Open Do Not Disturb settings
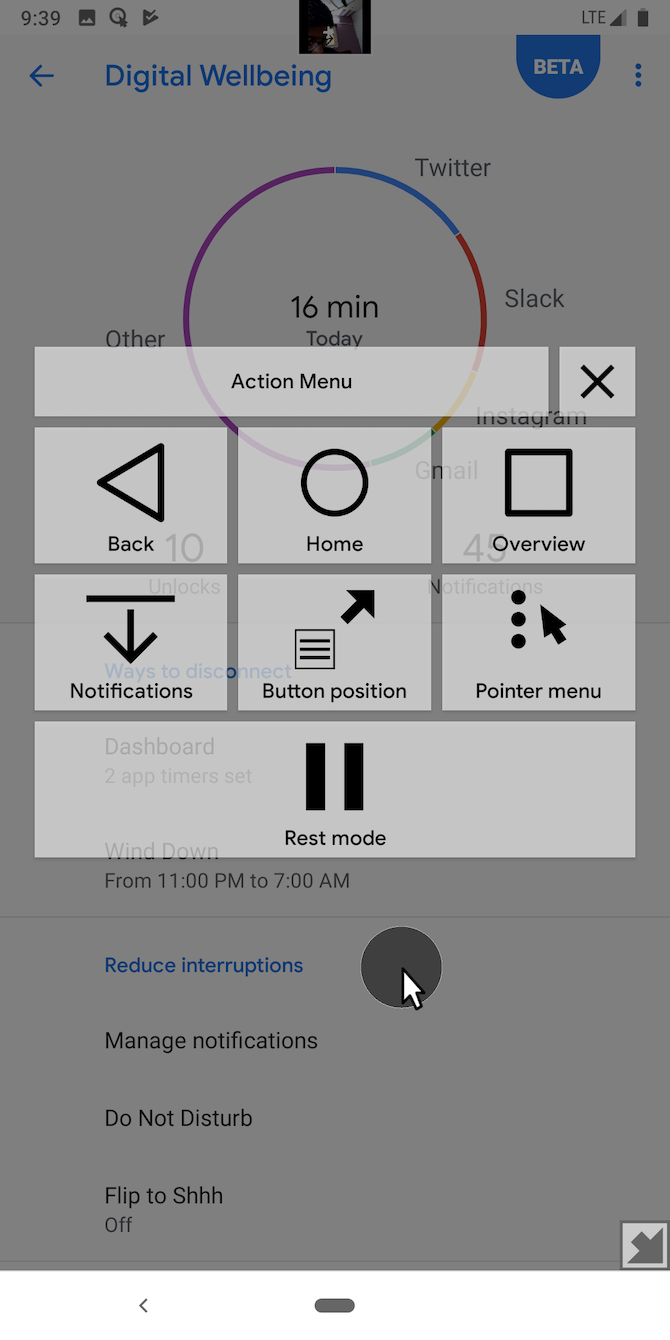This screenshot has height=1340, width=670. click(179, 1118)
